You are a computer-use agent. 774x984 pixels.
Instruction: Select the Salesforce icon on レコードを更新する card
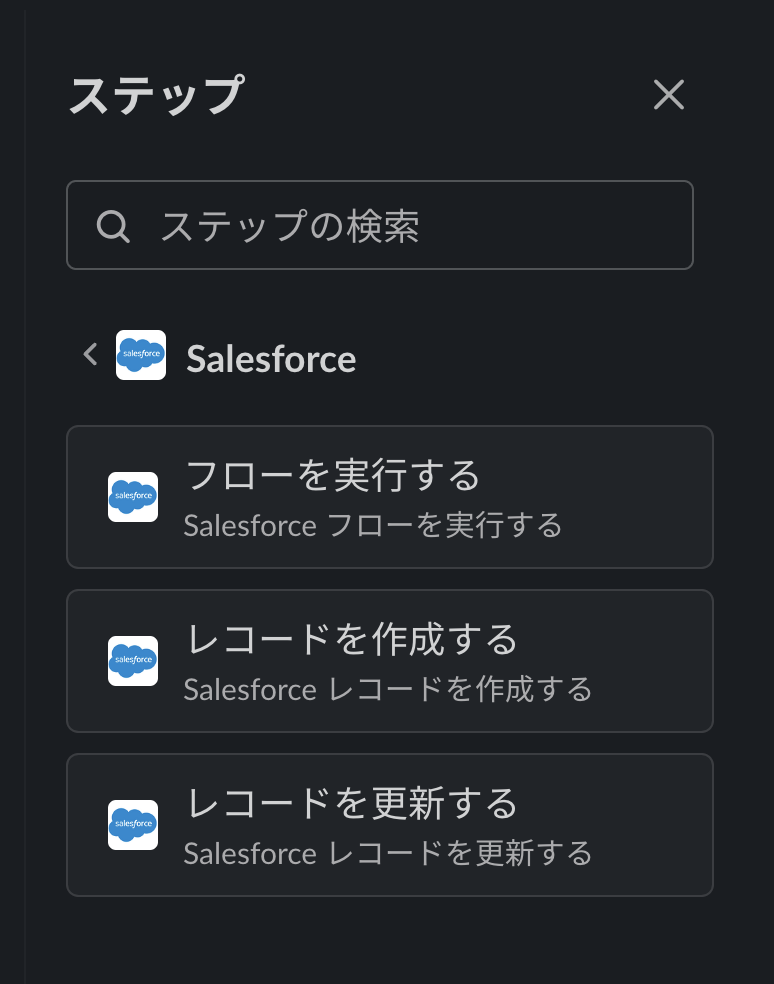click(x=133, y=825)
